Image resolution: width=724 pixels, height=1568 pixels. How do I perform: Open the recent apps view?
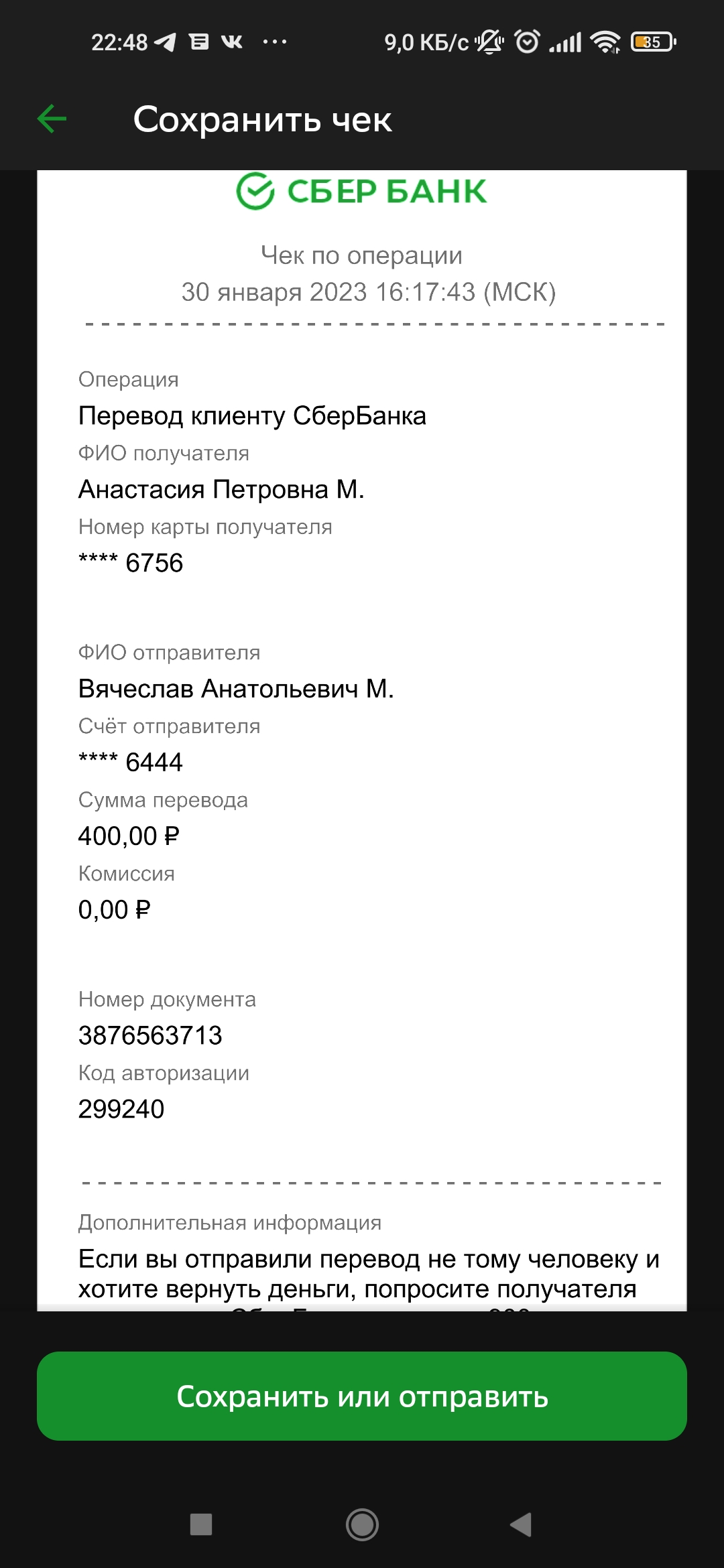tap(201, 1524)
